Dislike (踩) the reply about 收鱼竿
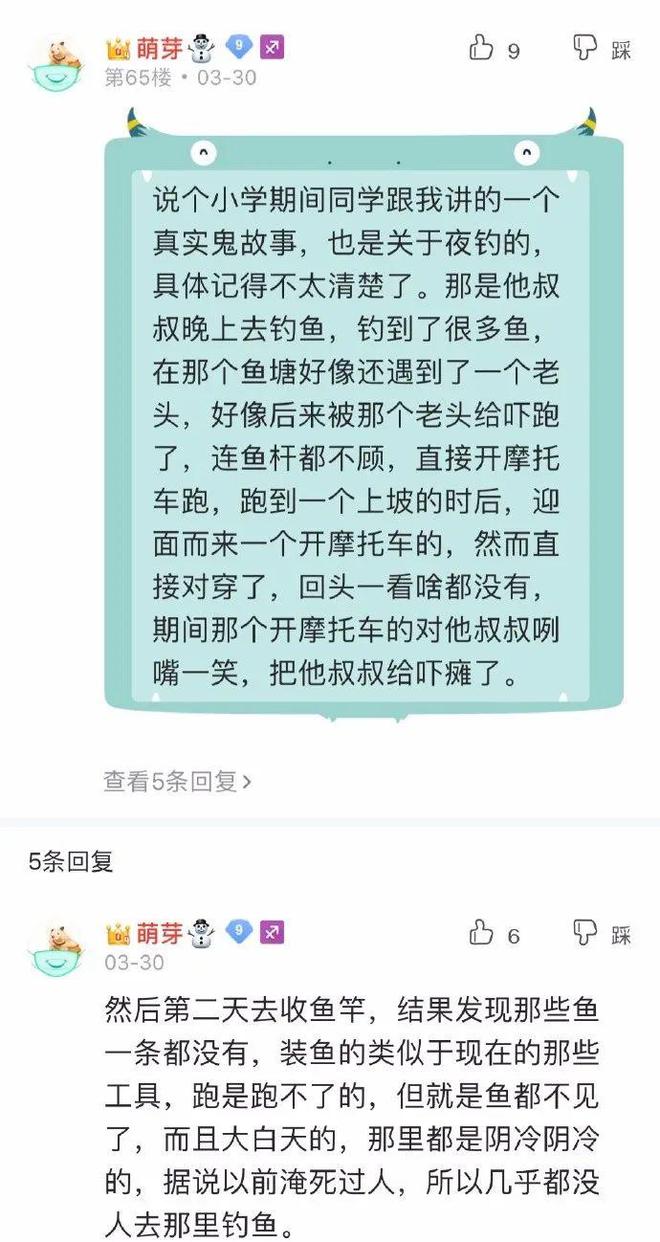 click(586, 934)
